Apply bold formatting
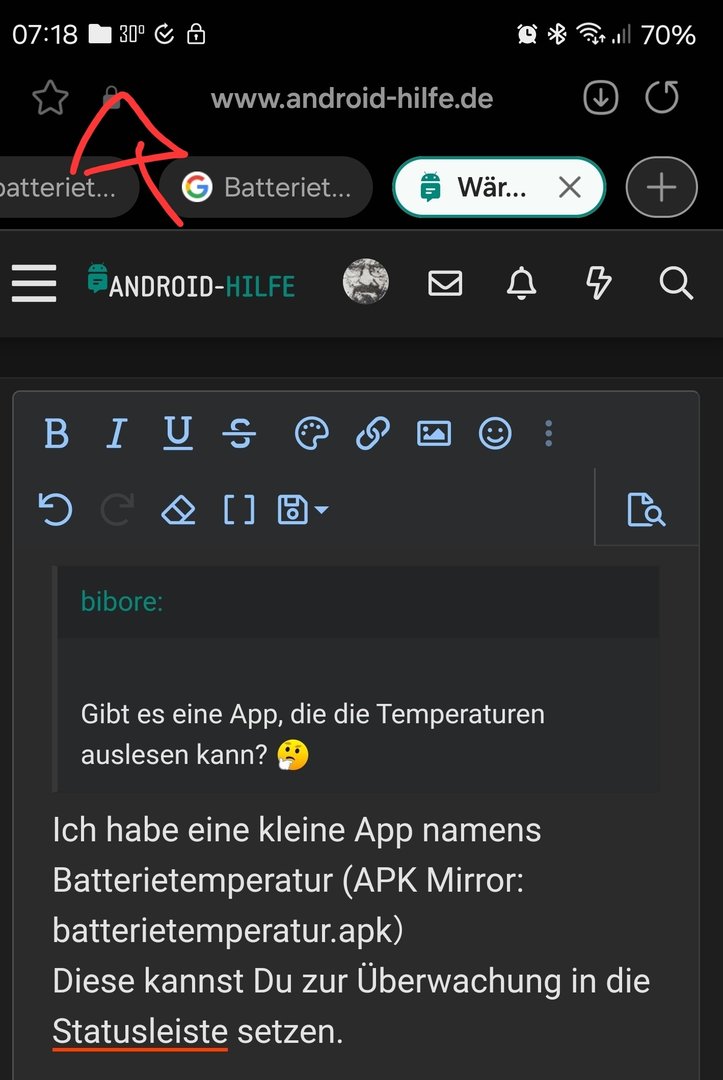The image size is (723, 1080). point(57,434)
